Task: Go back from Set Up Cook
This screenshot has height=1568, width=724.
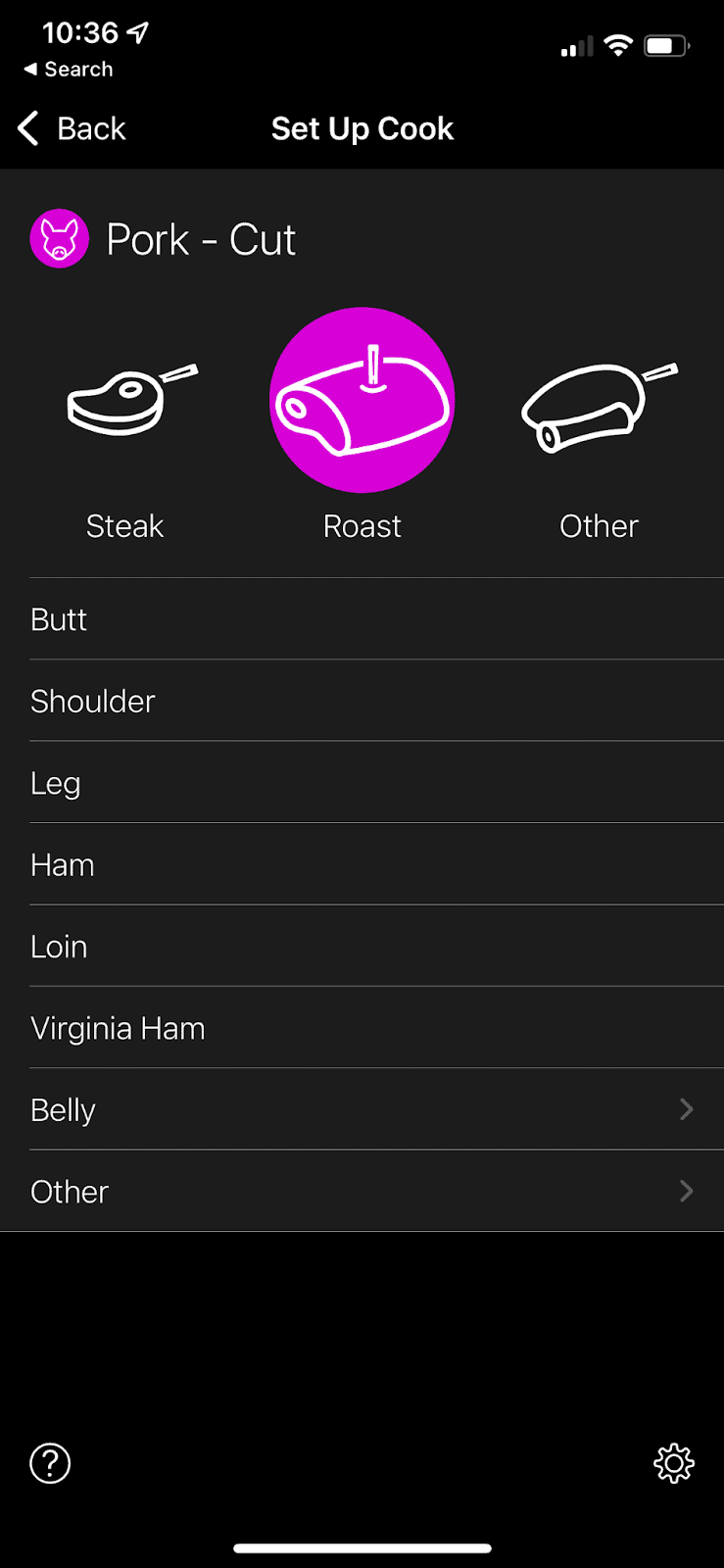Action: click(72, 128)
